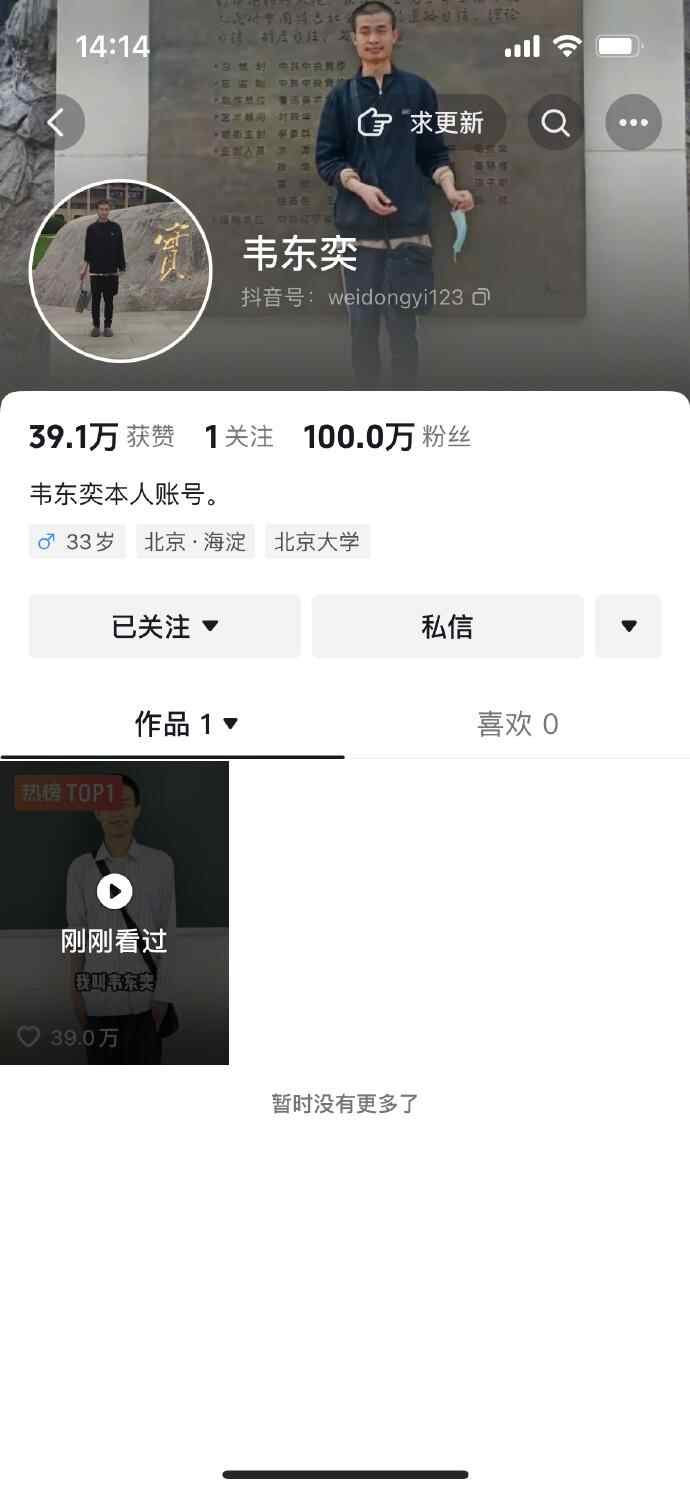Copy the Douyin ID weidongyi123
The width and height of the screenshot is (690, 1493).
[x=482, y=297]
